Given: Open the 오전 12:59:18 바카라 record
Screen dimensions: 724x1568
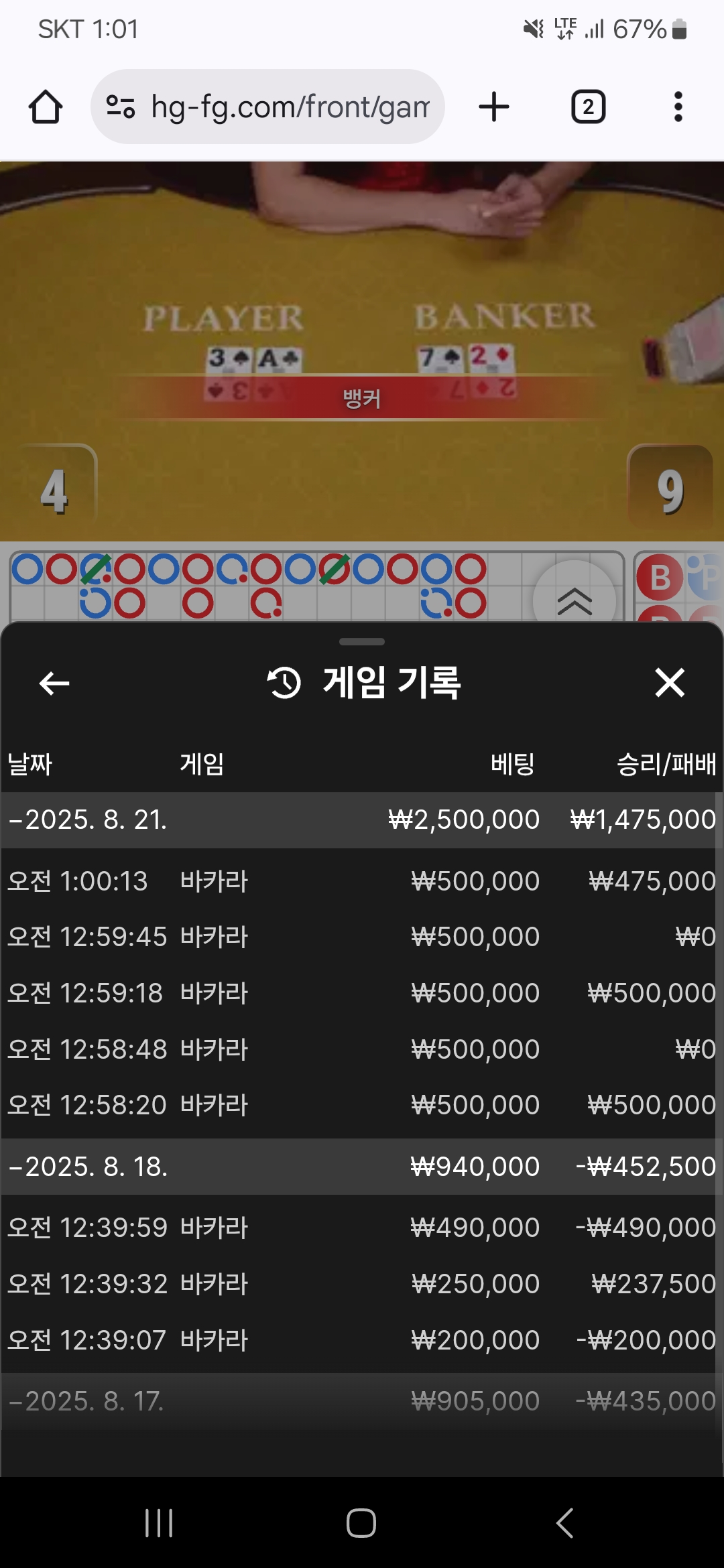Looking at the screenshot, I should tap(359, 993).
